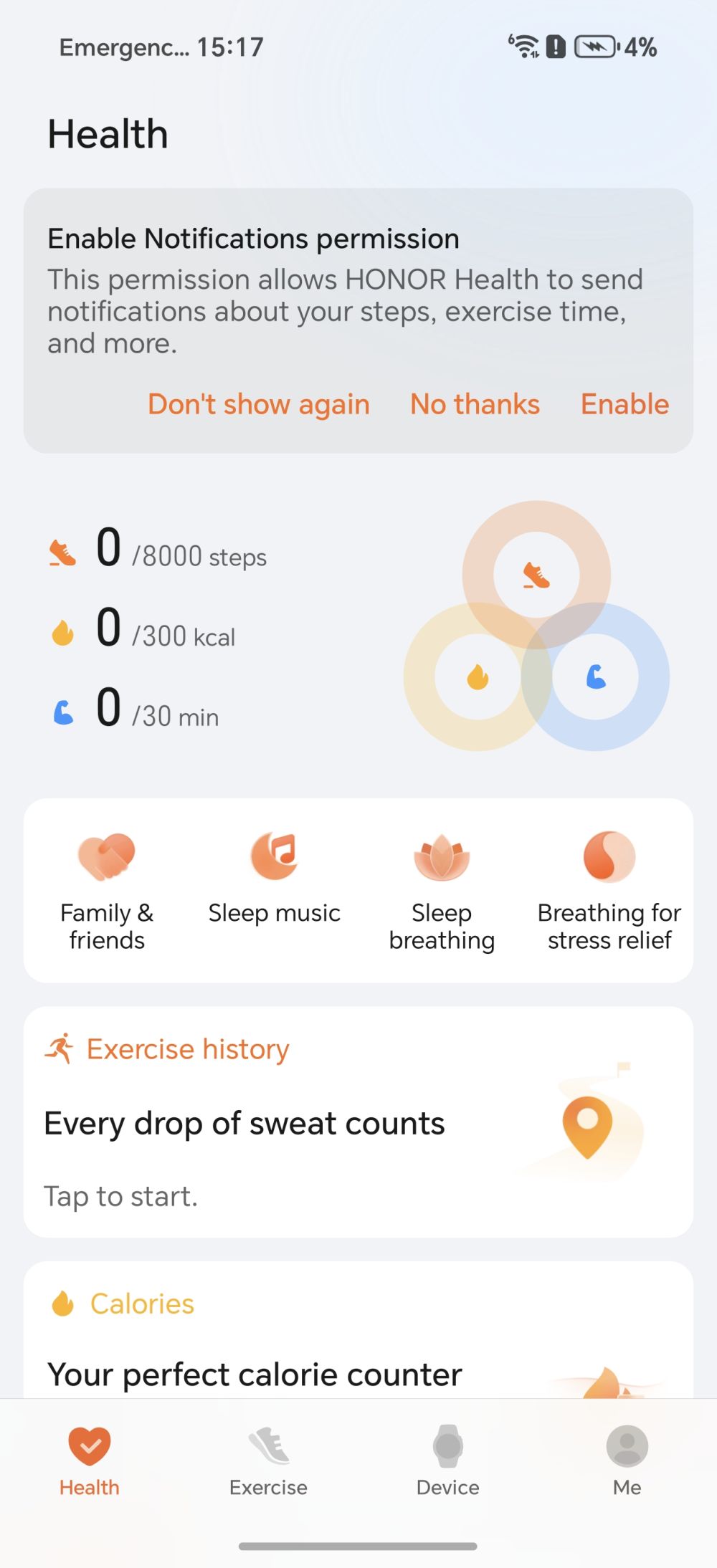Go to the Me tab
Screen dimensions: 717x1568
627,1461
